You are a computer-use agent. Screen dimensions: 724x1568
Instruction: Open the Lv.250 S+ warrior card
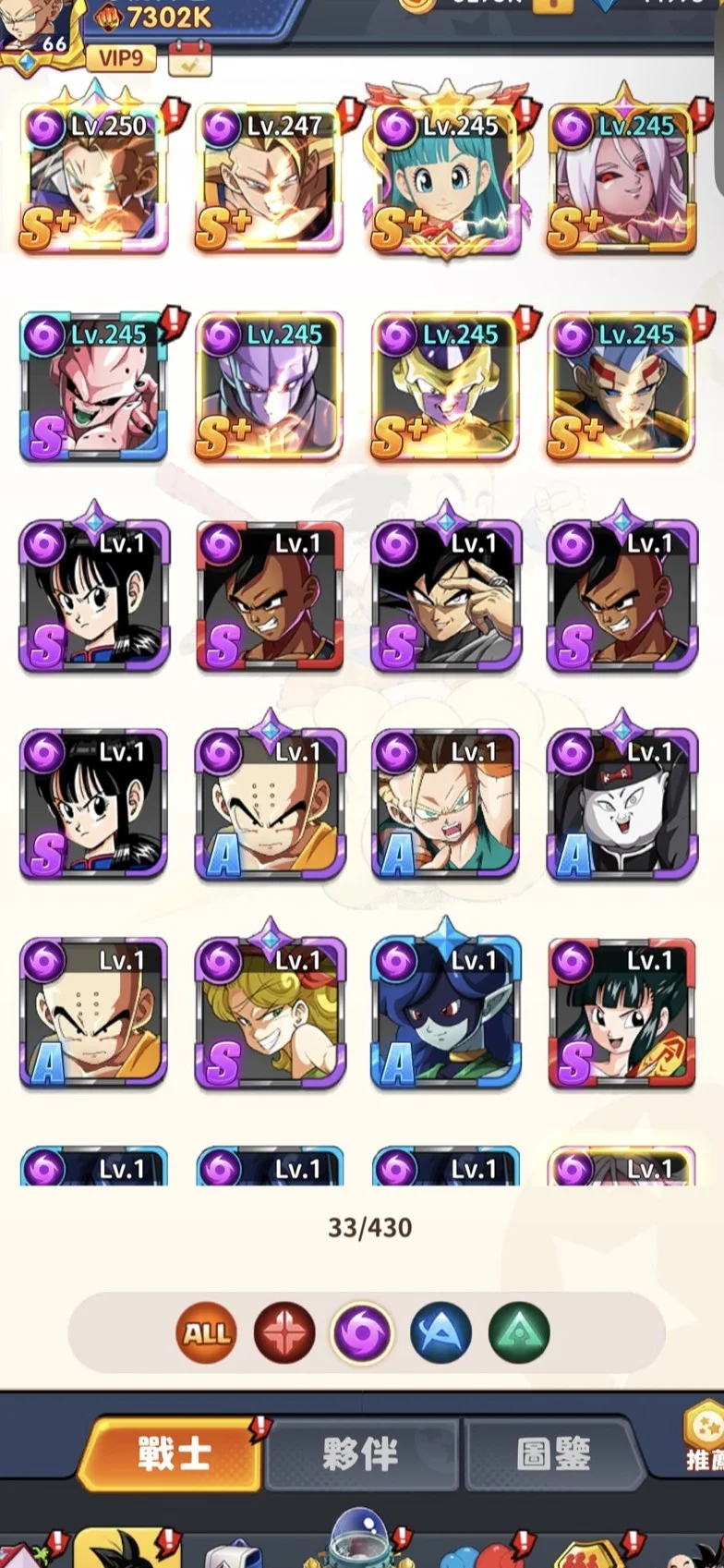coord(93,179)
